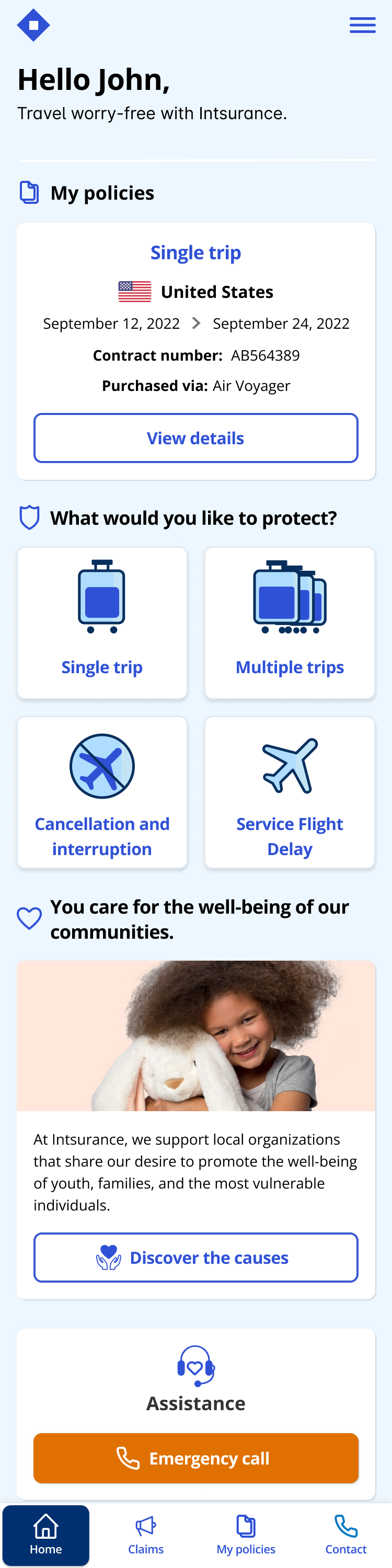This screenshot has width=392, height=1568.
Task: Switch to the Contact tab
Action: [x=345, y=1535]
